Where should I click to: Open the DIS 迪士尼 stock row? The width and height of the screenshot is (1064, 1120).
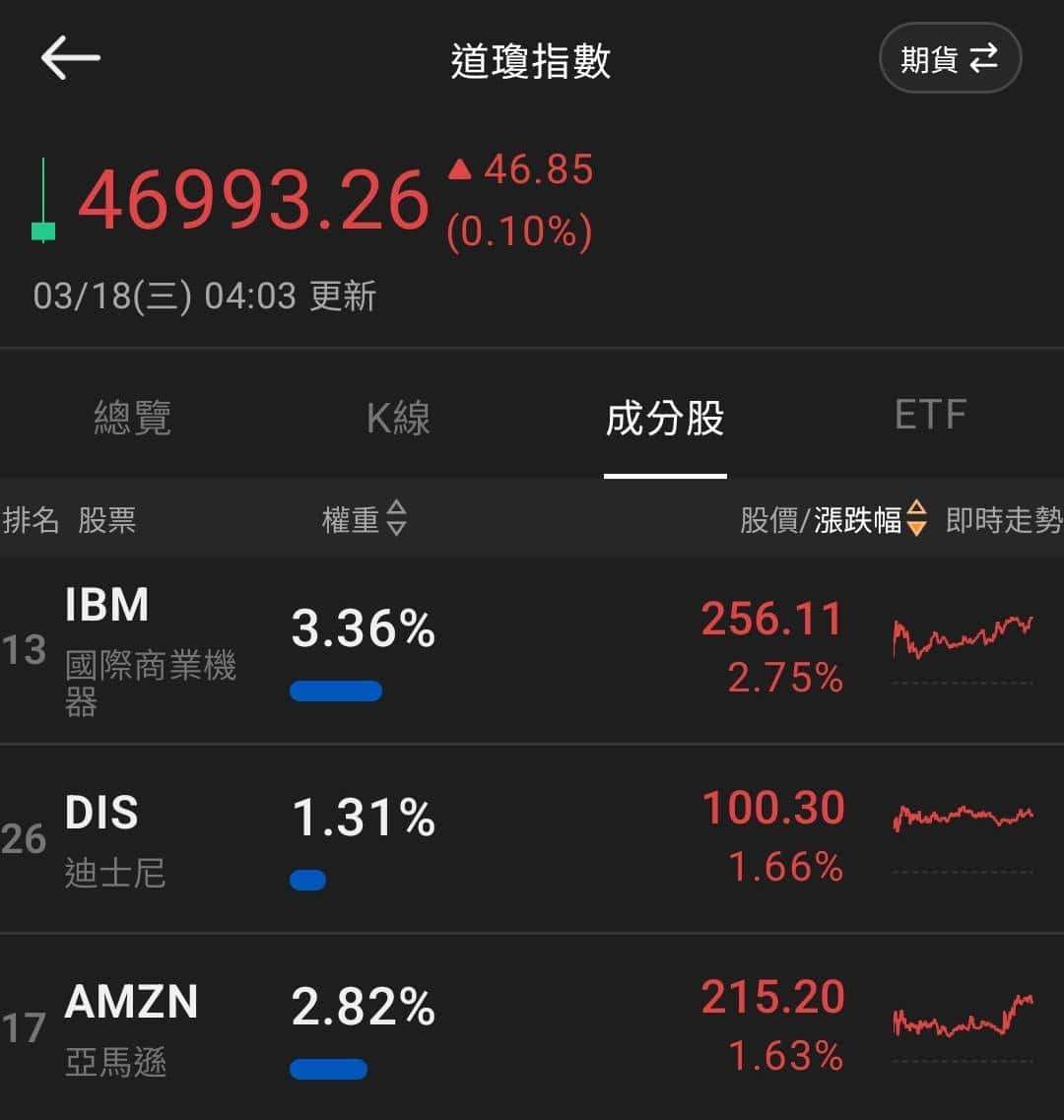[532, 839]
